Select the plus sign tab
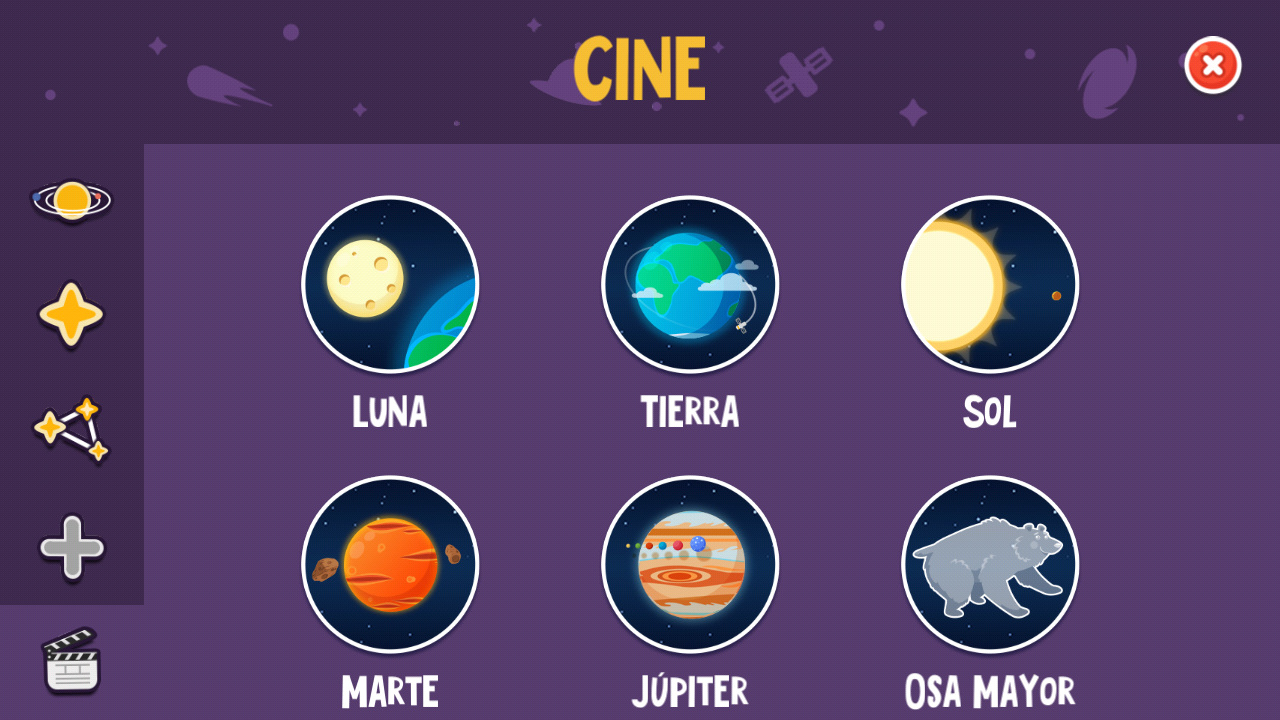Viewport: 1280px width, 720px height. tap(71, 546)
